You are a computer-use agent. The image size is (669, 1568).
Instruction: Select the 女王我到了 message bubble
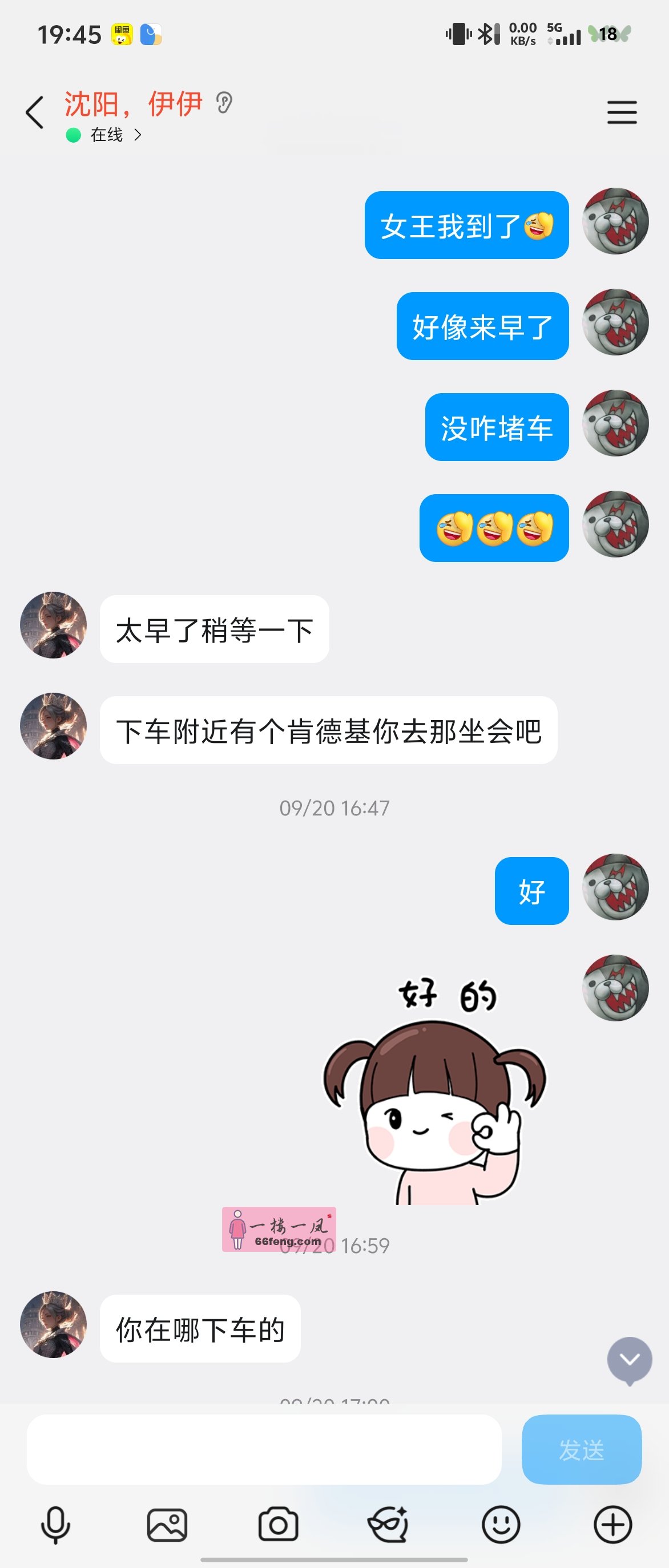click(x=466, y=224)
